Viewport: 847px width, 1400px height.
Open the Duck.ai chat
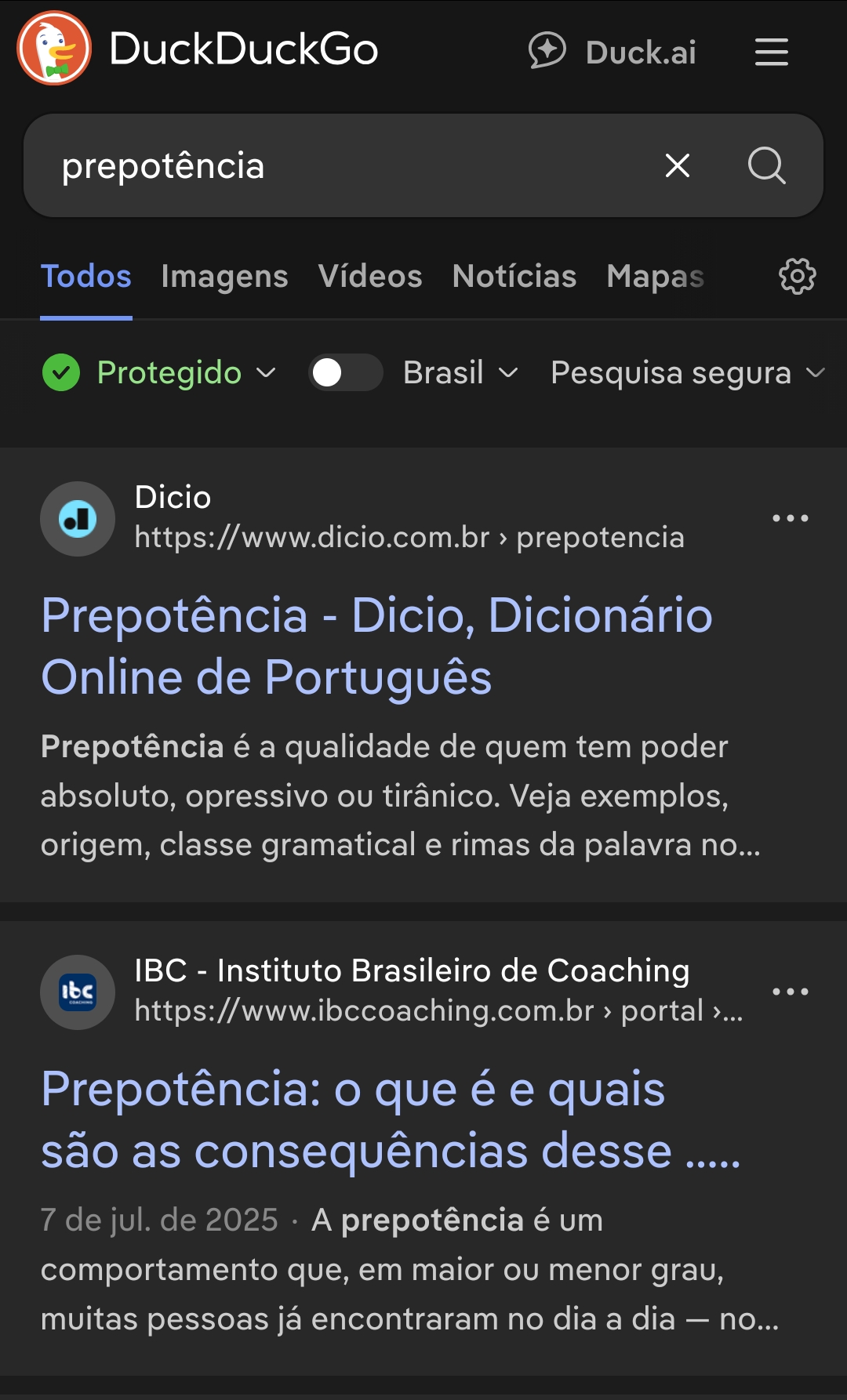click(x=613, y=52)
